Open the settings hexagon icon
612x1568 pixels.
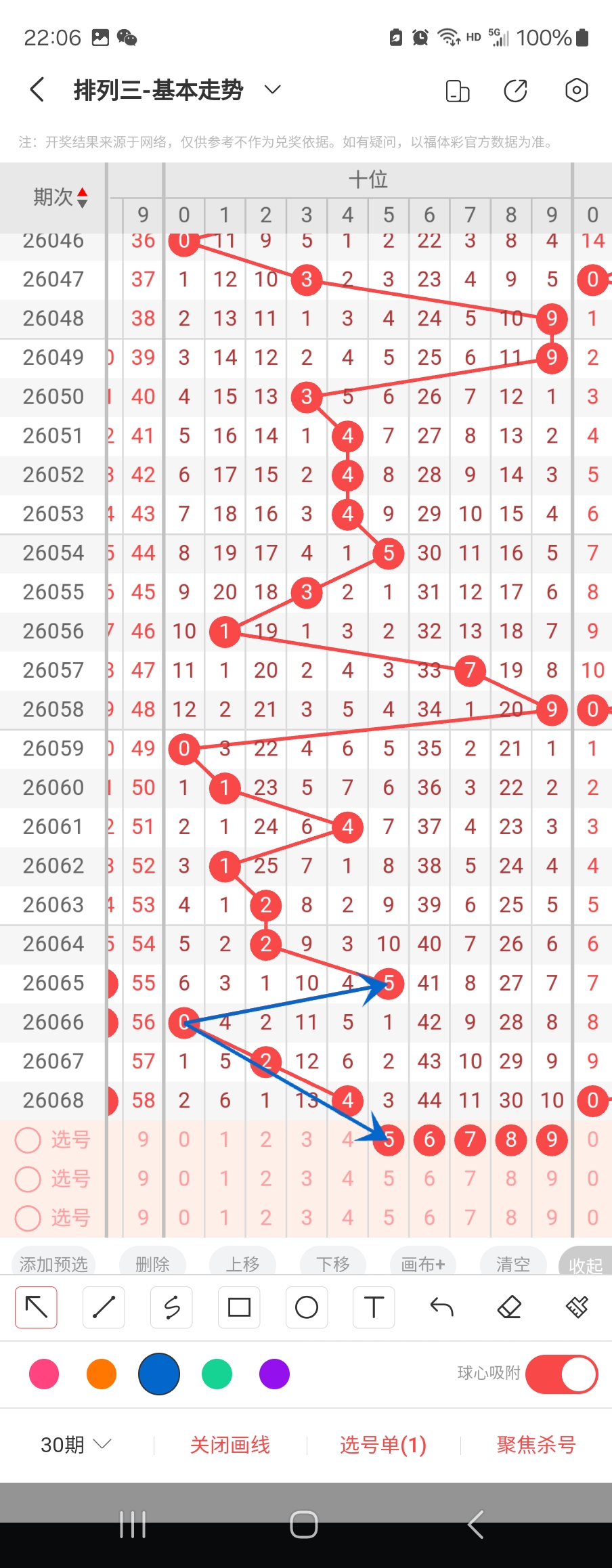tap(576, 90)
